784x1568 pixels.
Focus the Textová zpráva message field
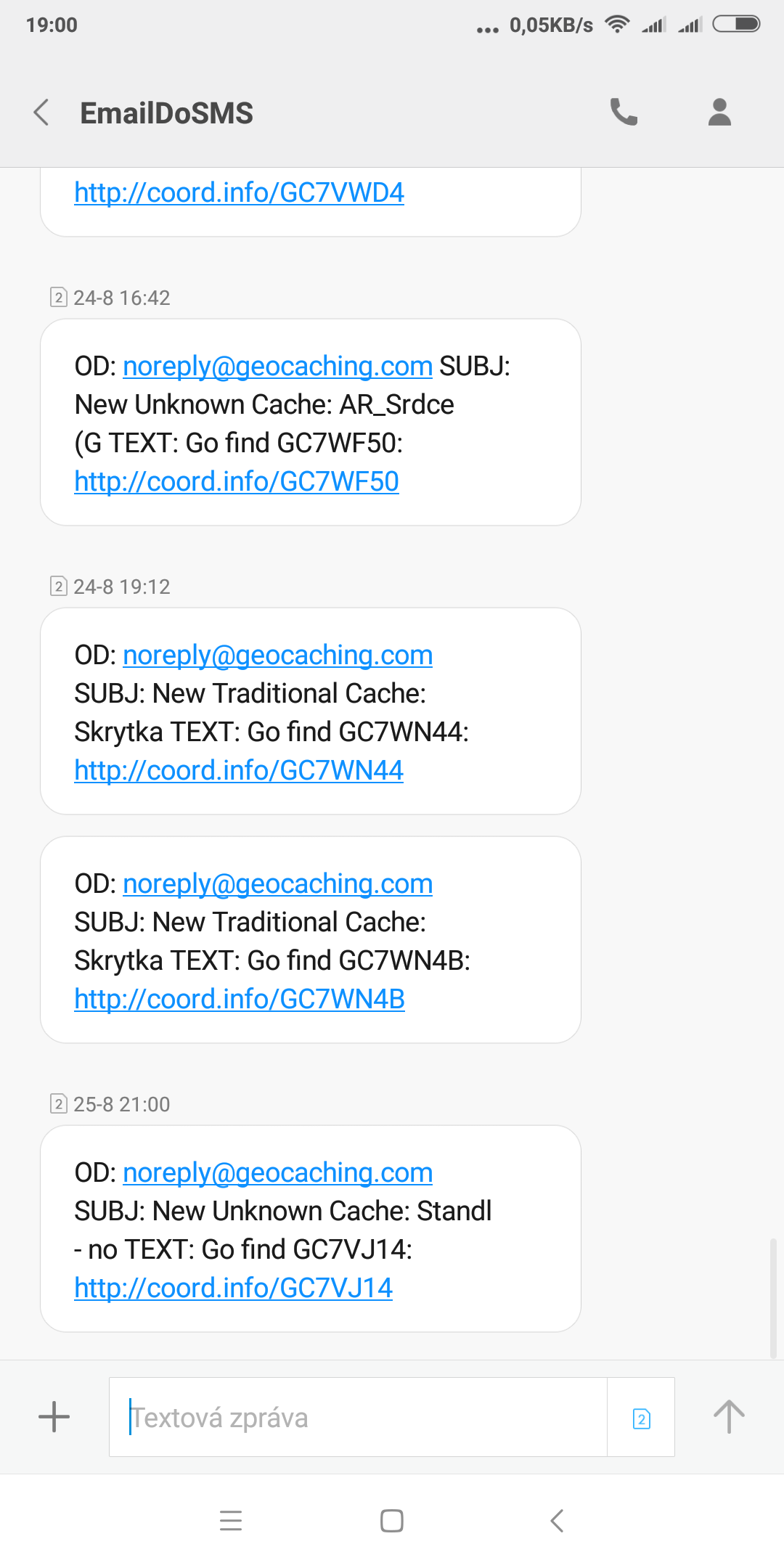pos(357,1417)
